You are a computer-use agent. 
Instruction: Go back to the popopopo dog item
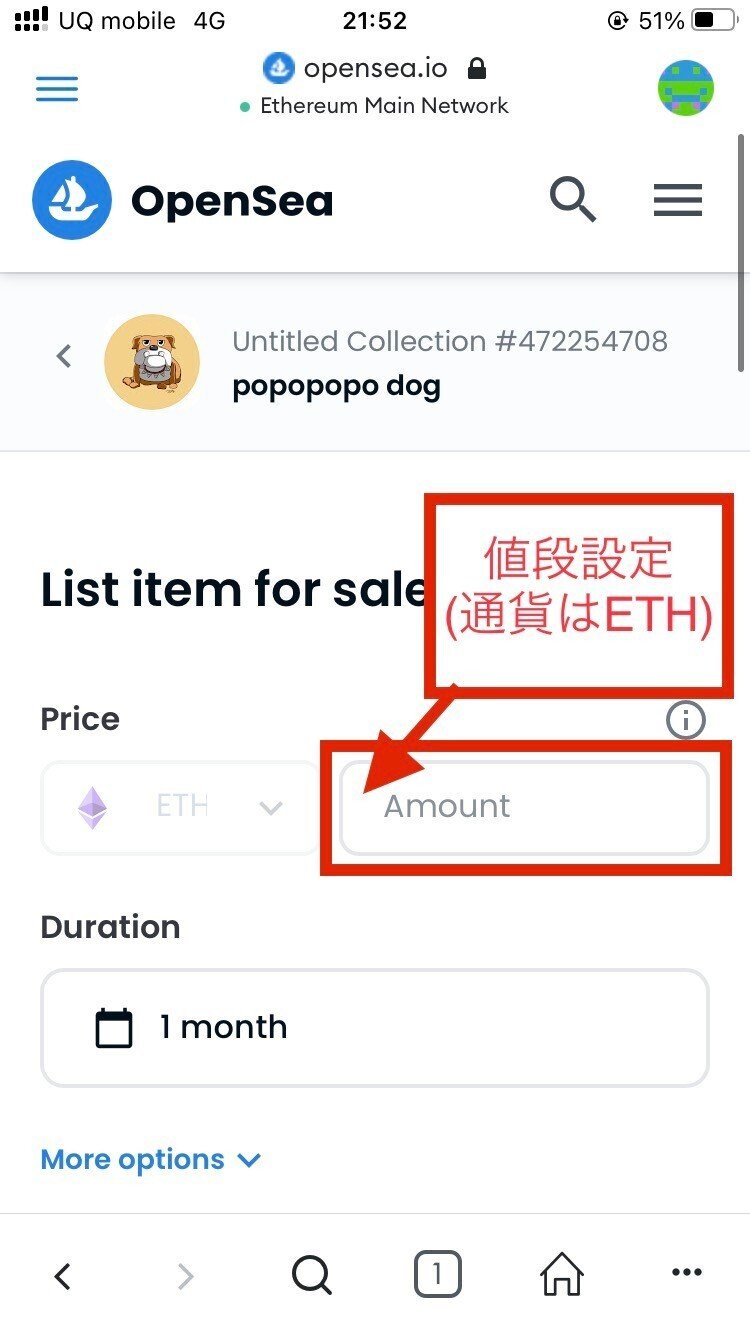point(64,356)
